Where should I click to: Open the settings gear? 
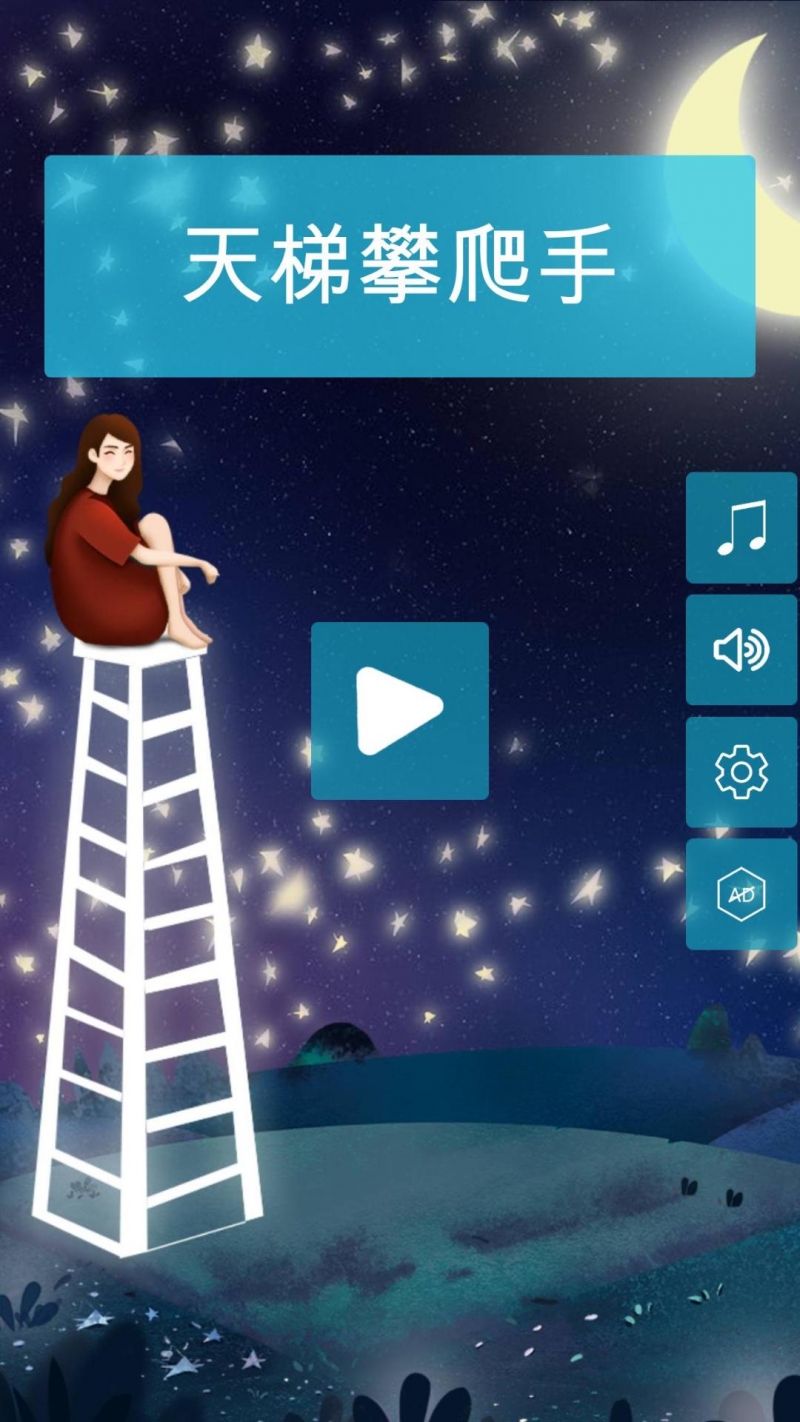[741, 772]
